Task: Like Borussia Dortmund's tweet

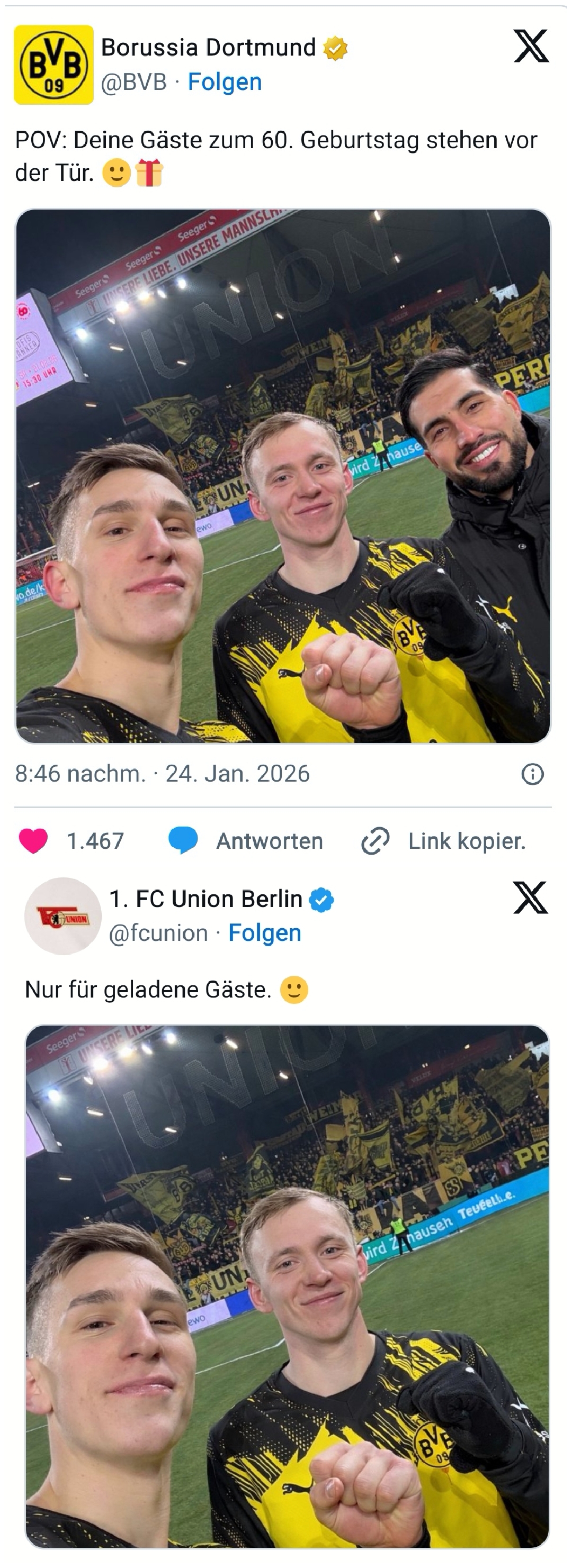Action: pos(34,841)
